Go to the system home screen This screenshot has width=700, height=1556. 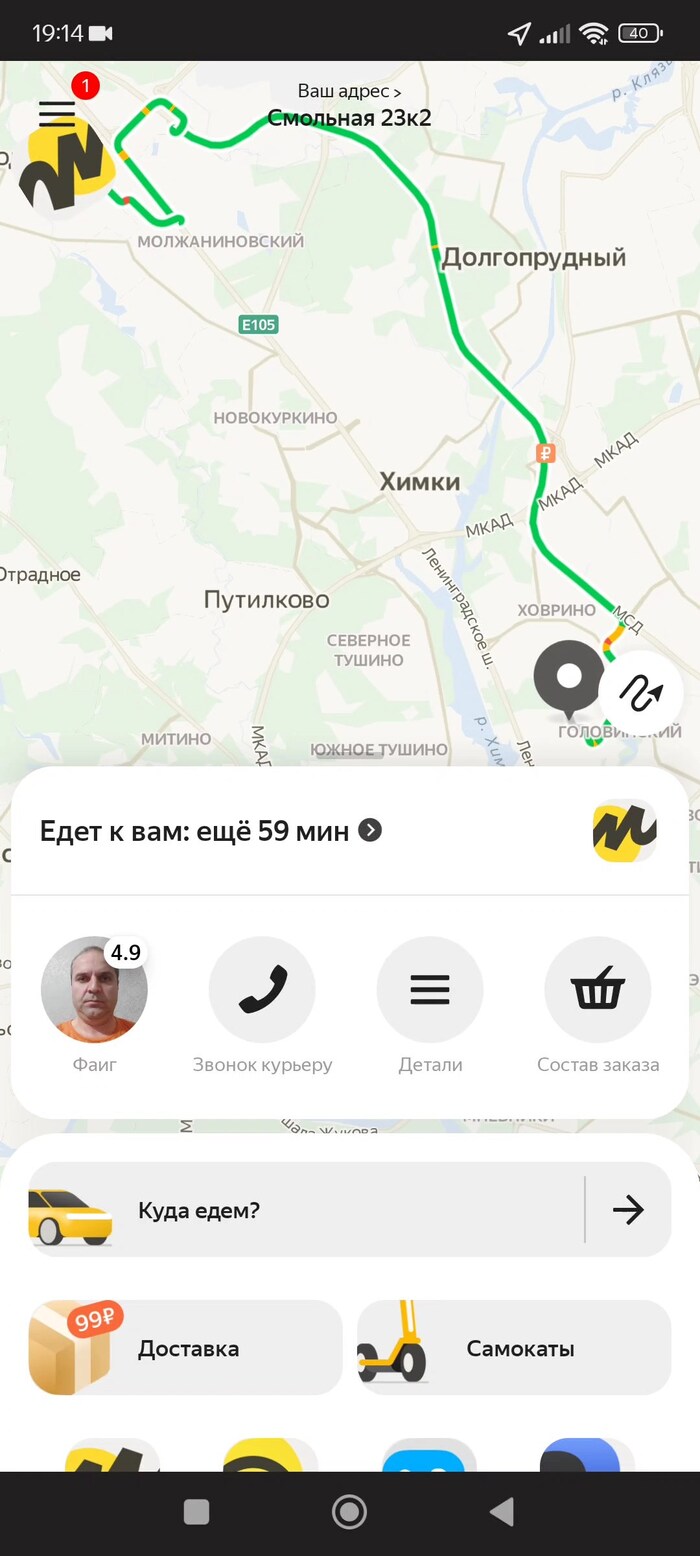pos(349,1512)
